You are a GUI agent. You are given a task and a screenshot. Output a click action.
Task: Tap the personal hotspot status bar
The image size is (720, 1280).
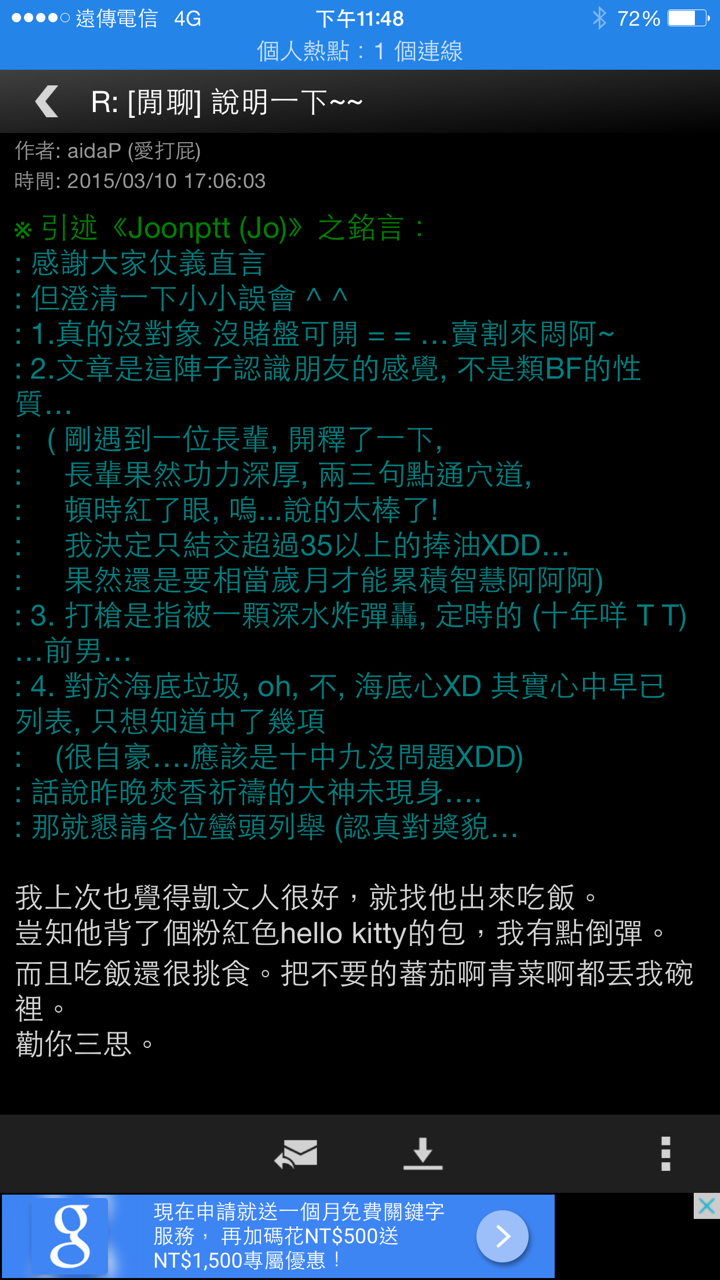[360, 52]
